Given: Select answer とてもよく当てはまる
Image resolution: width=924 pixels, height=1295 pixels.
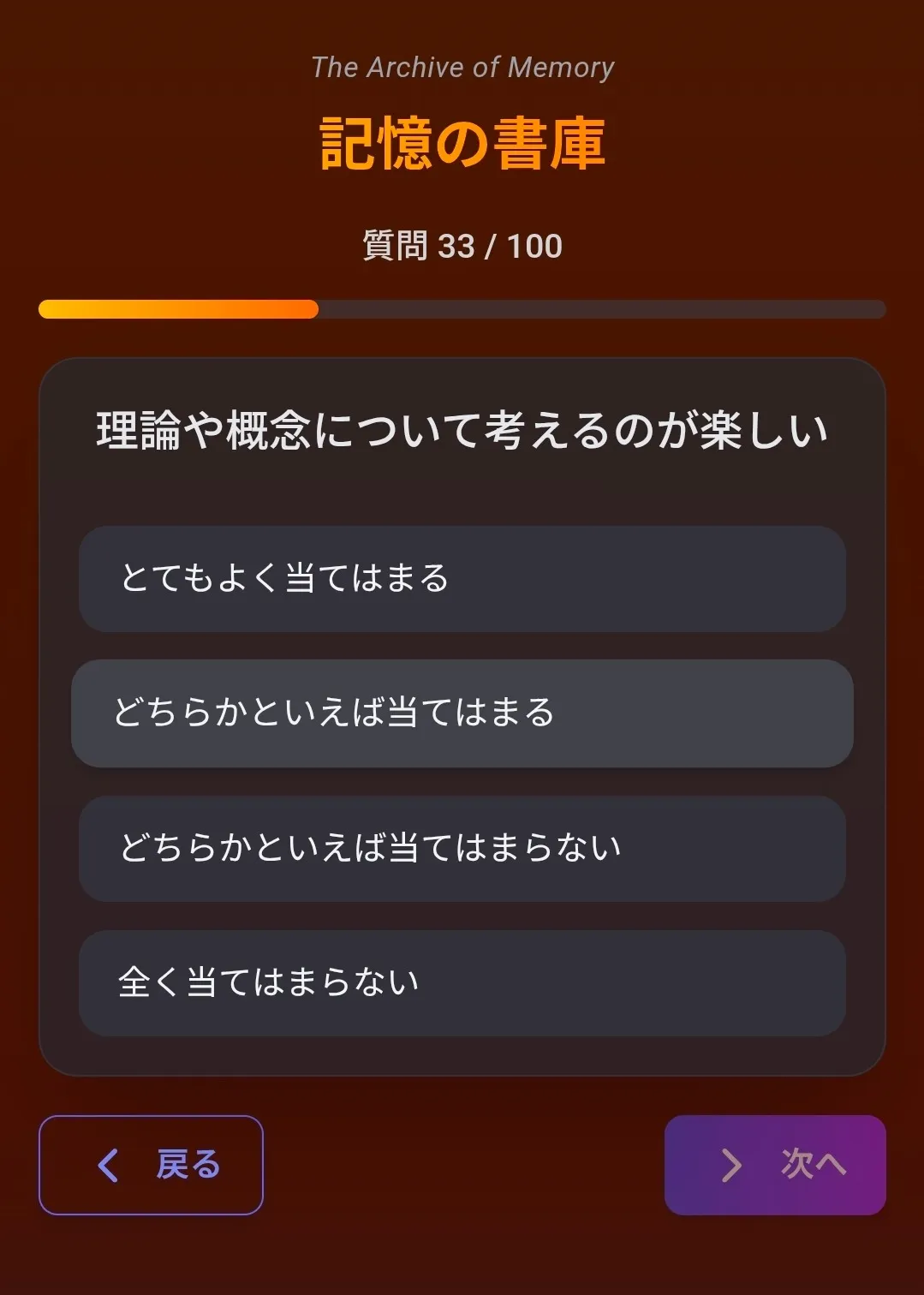Looking at the screenshot, I should 462,579.
